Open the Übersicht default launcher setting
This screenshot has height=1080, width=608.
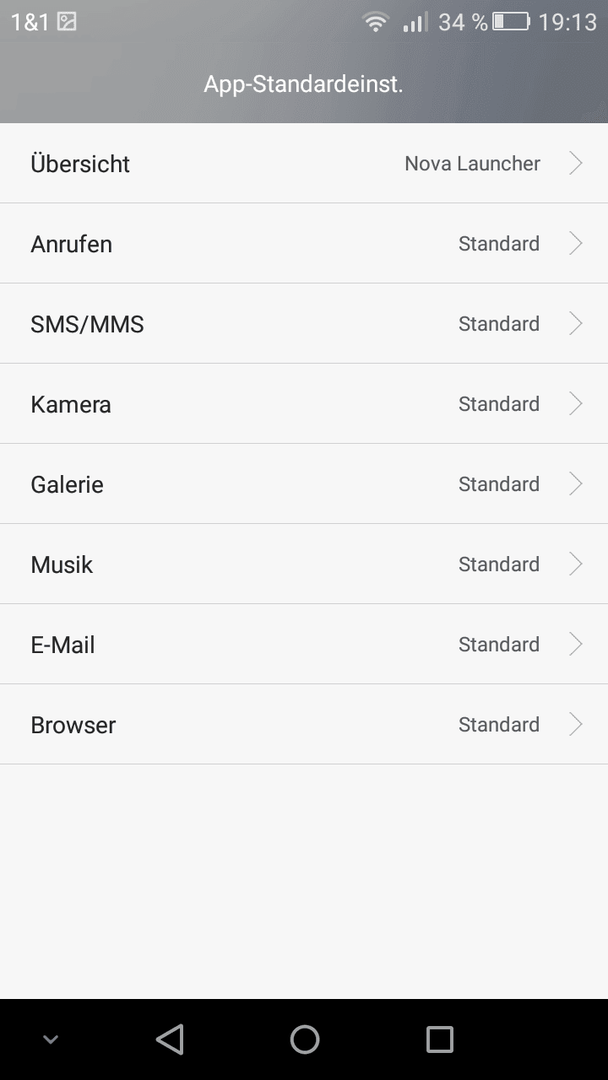(x=304, y=163)
